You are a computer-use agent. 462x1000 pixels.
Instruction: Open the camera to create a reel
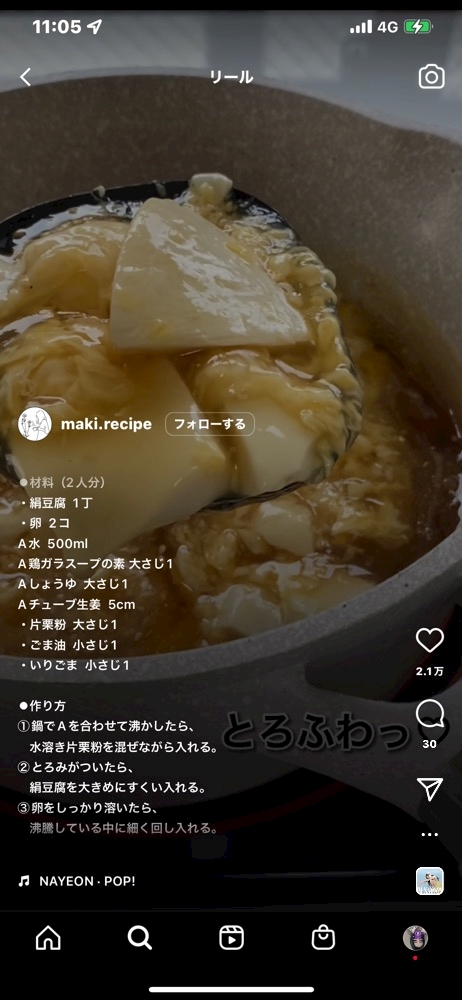tap(431, 77)
